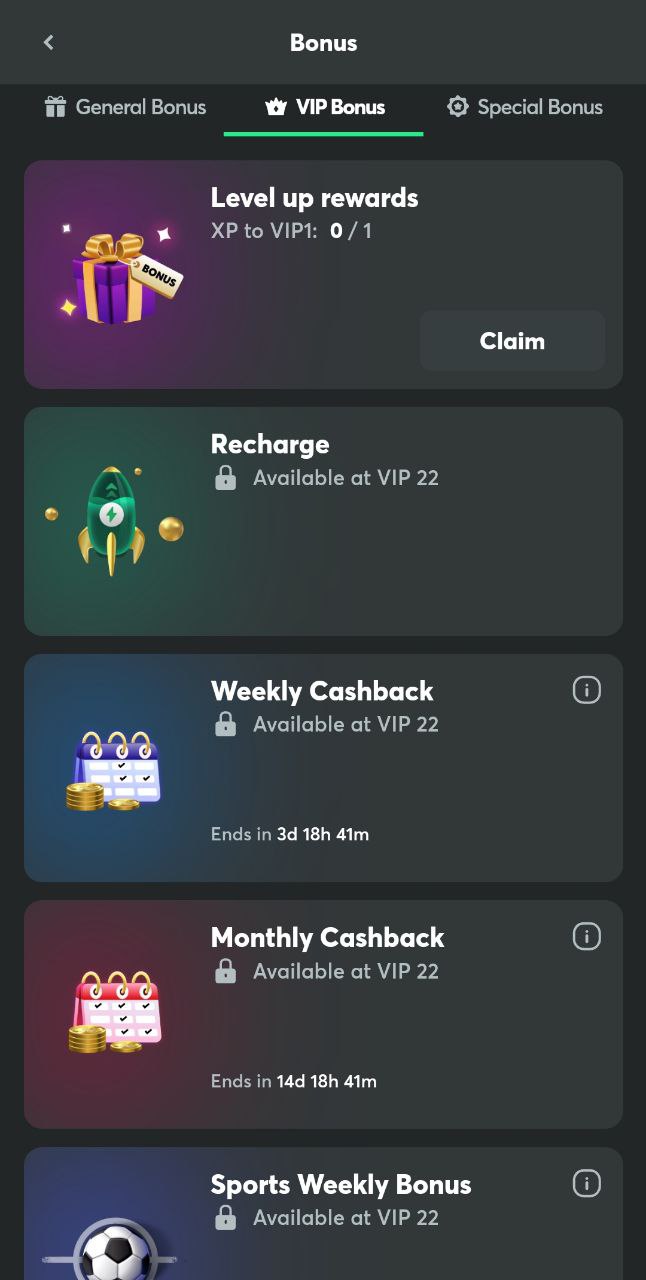Open the Recharge bonus card
The image size is (646, 1280).
pos(323,521)
